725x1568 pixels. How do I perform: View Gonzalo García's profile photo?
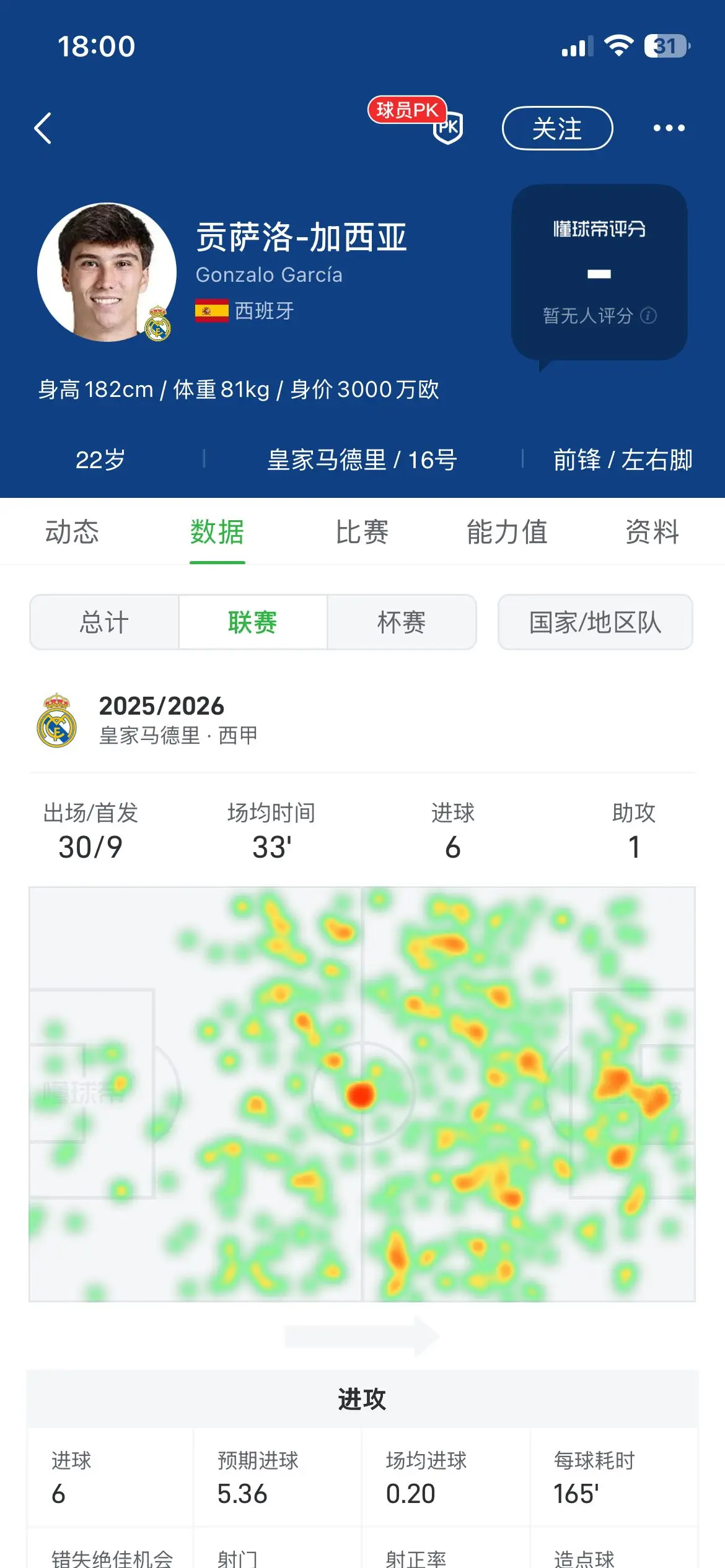107,272
